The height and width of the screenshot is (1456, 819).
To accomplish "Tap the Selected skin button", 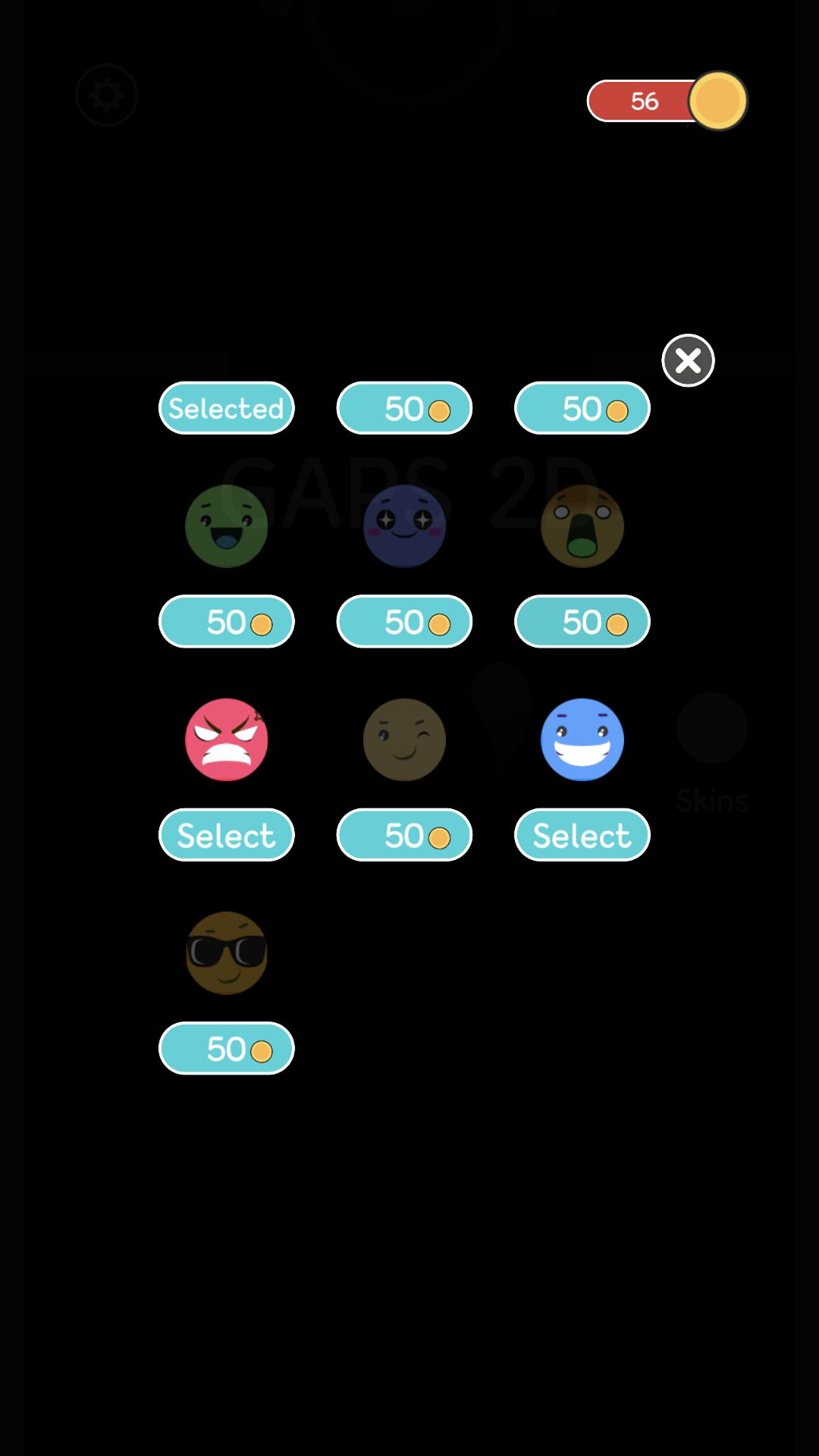I will (x=226, y=408).
